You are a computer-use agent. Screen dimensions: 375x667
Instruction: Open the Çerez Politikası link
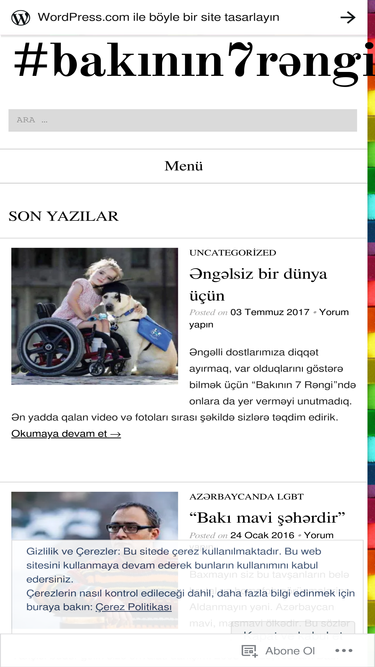tap(134, 607)
